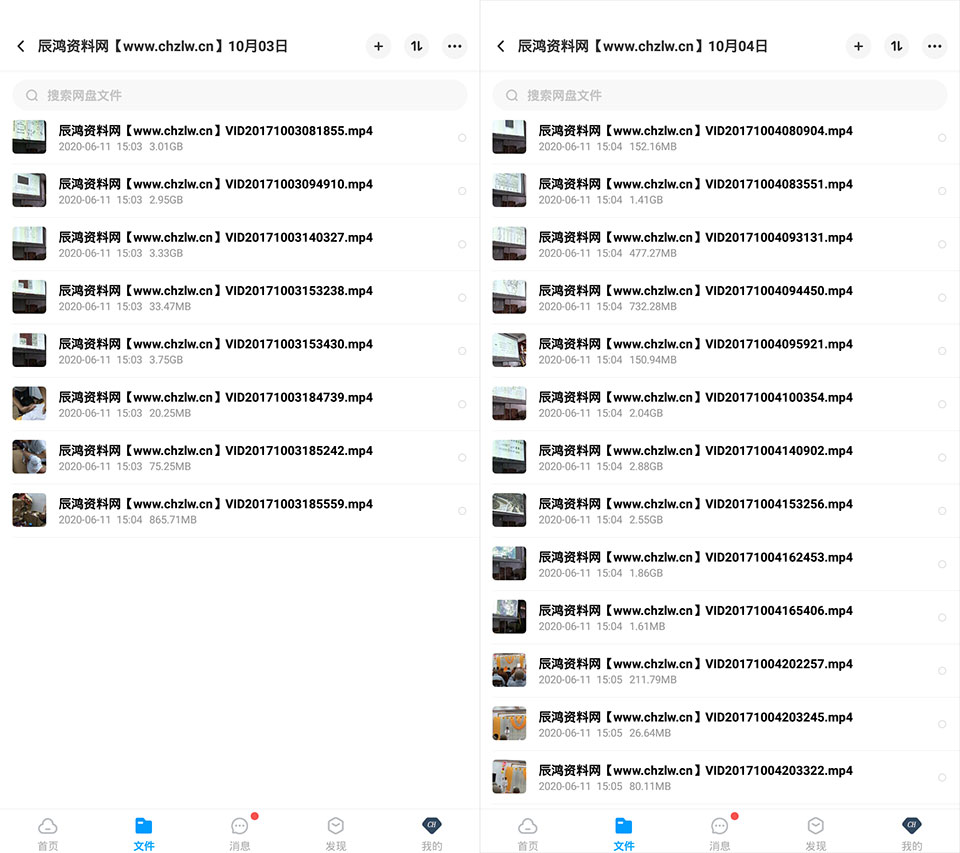
Task: Go back from the 10月03日 folder
Action: click(21, 47)
